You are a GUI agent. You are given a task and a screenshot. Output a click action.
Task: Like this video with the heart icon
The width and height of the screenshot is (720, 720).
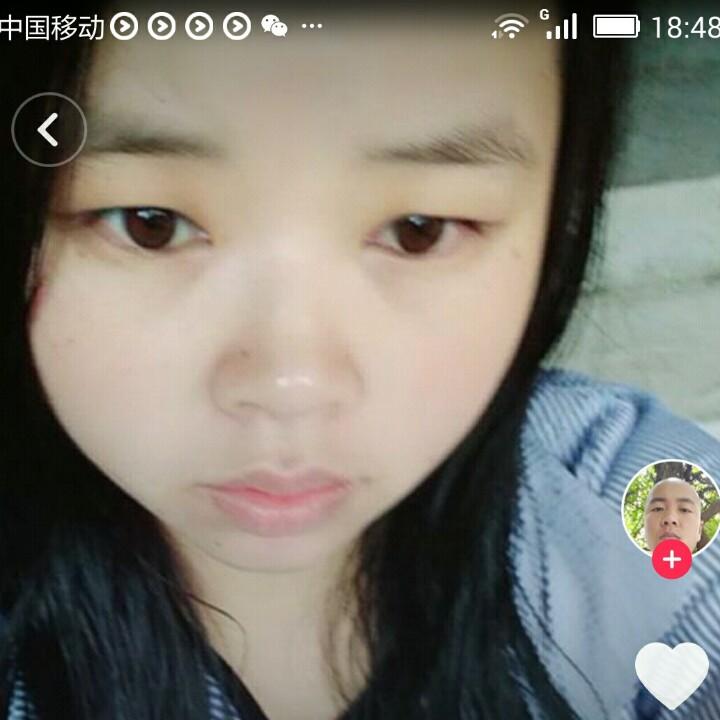671,674
